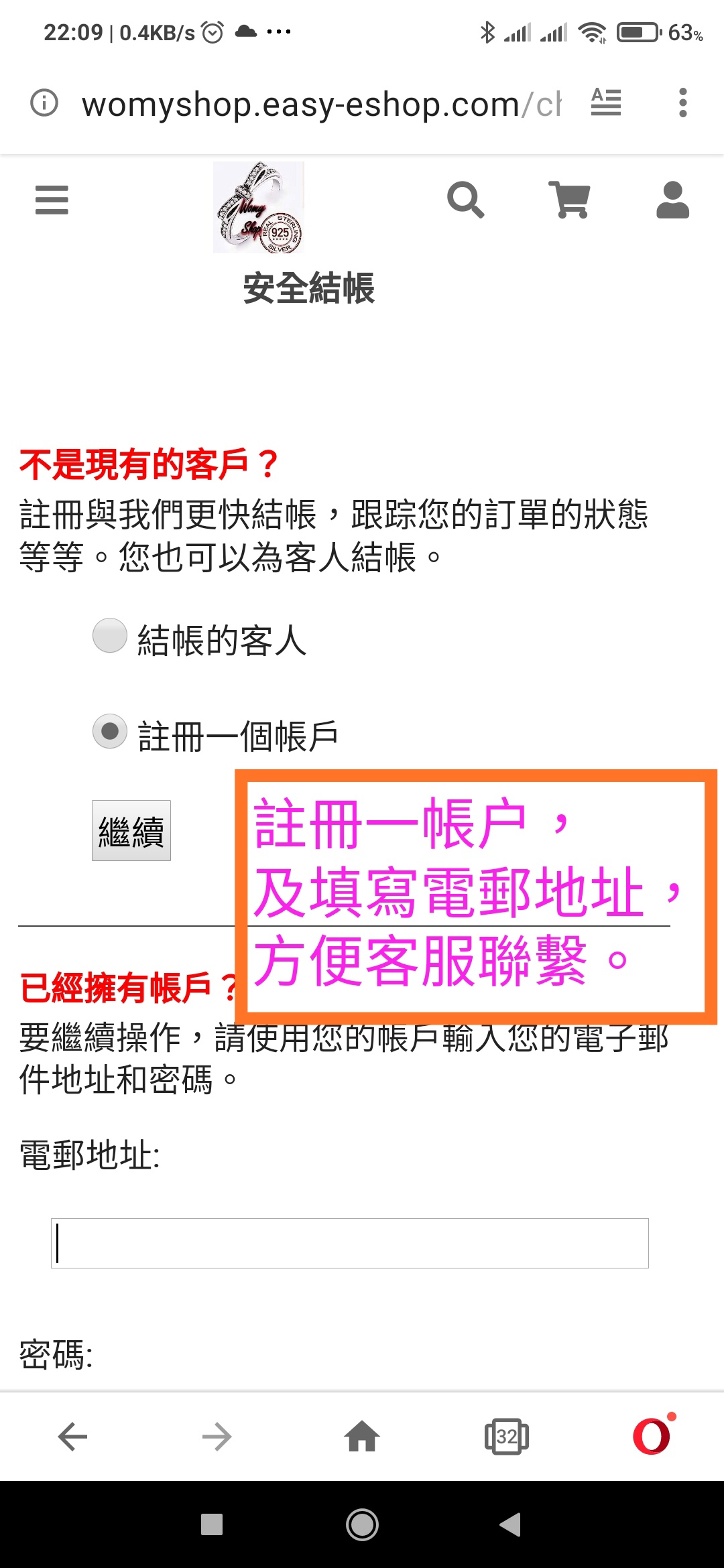
Task: Open the hamburger menu
Action: [x=52, y=200]
